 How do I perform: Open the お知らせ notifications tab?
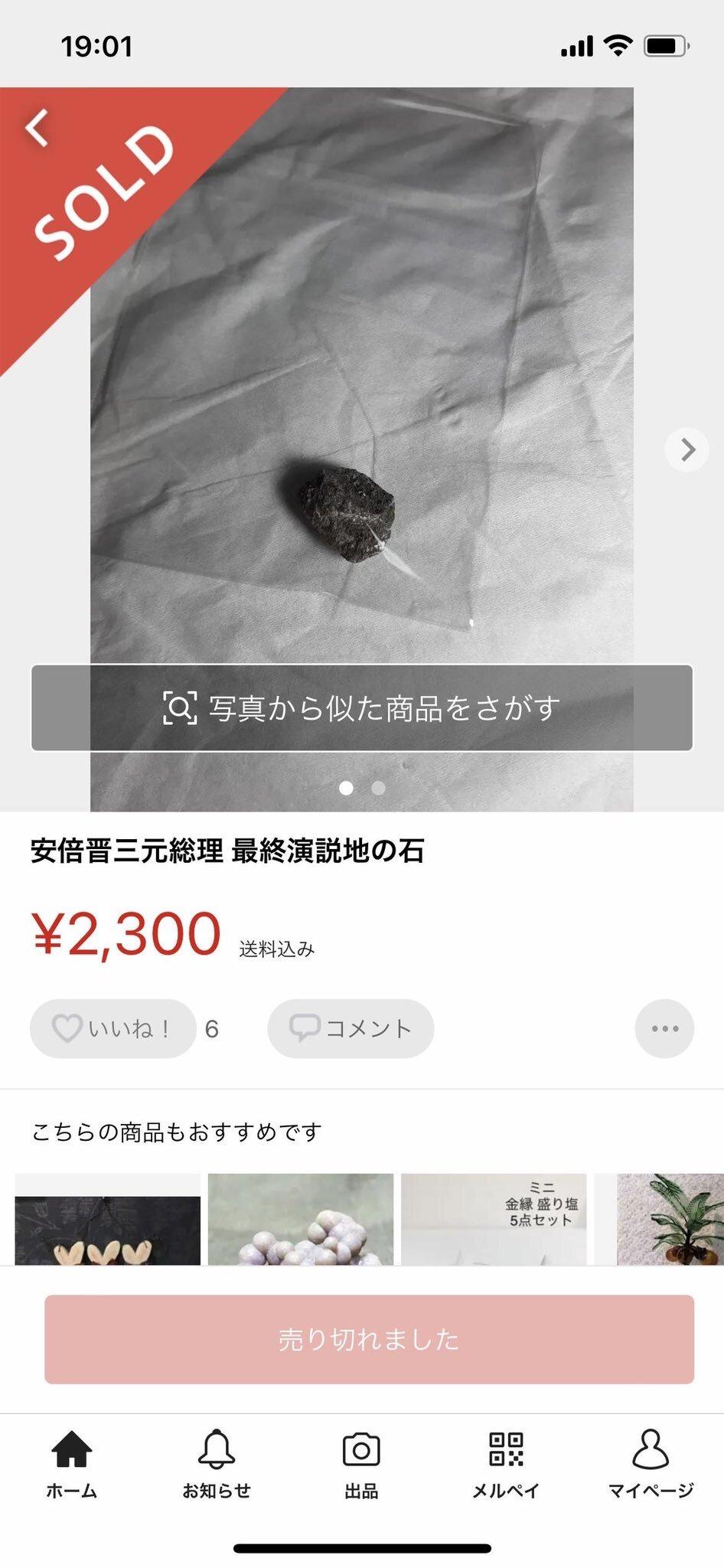tap(217, 1464)
